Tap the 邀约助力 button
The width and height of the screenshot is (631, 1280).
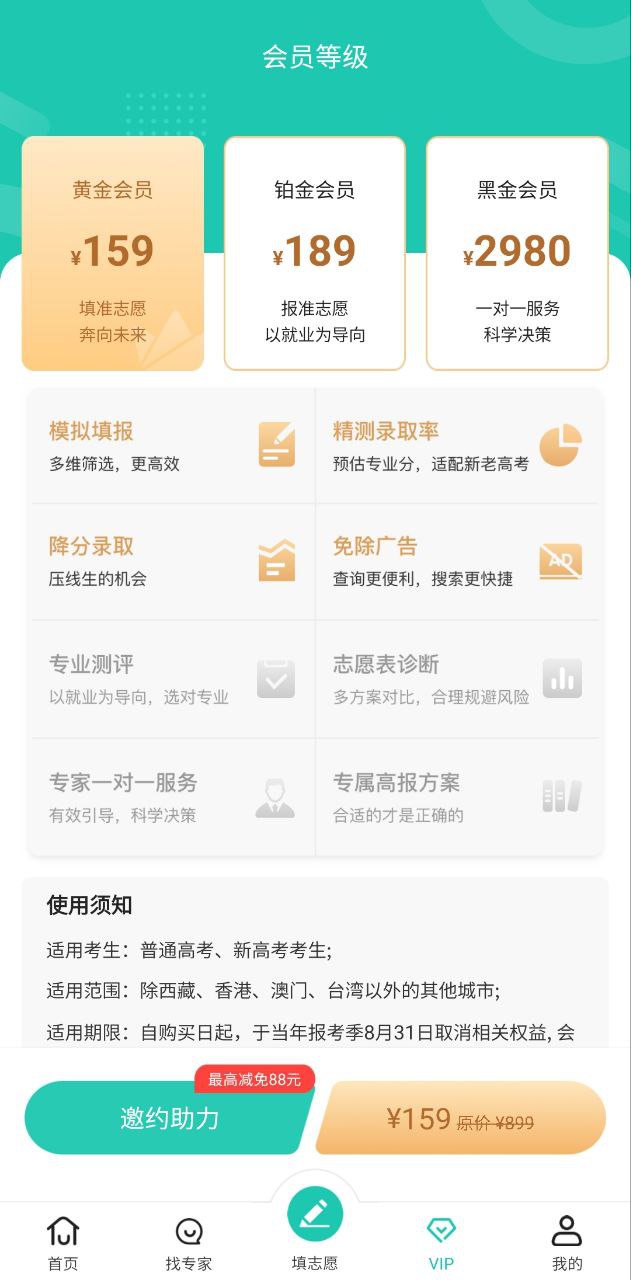(x=168, y=1118)
